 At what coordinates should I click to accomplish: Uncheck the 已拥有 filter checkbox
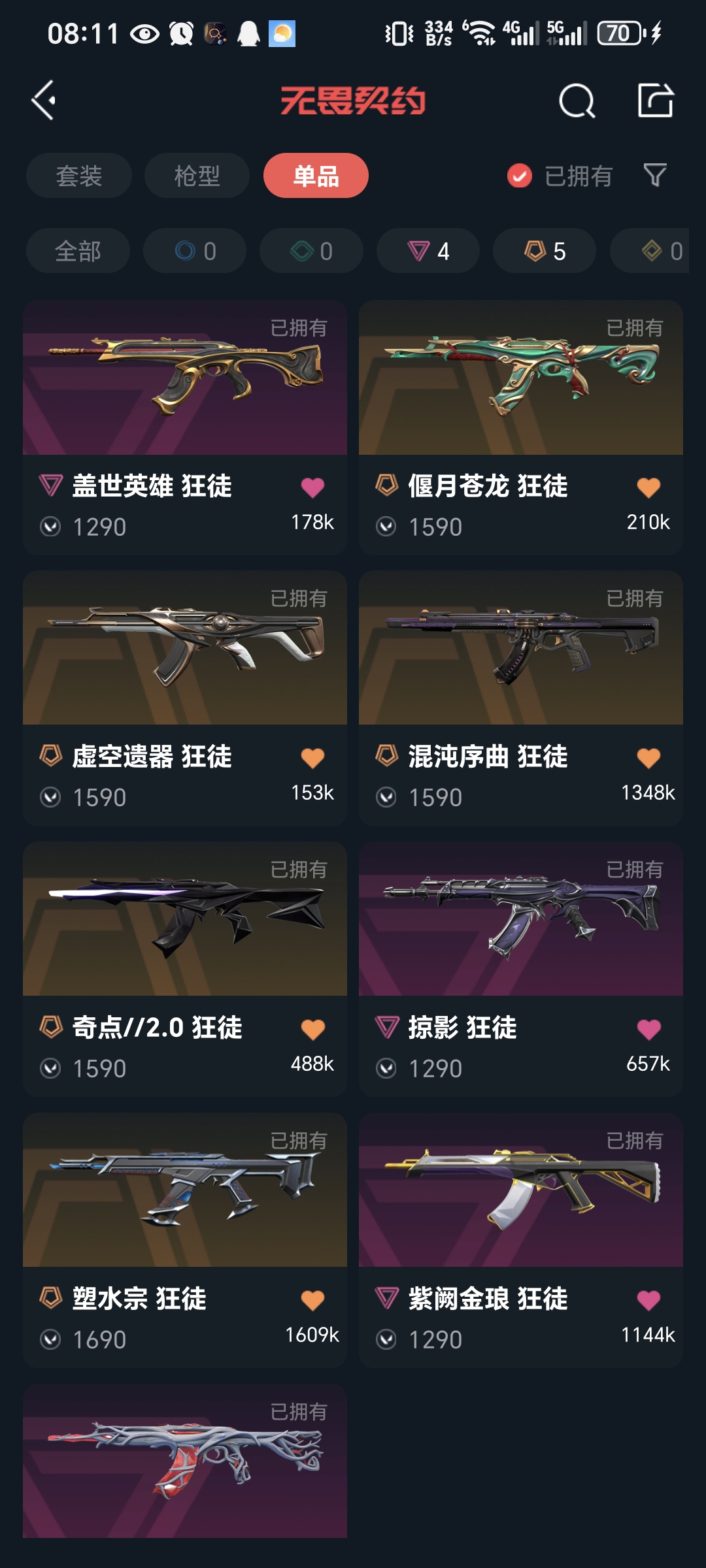520,176
